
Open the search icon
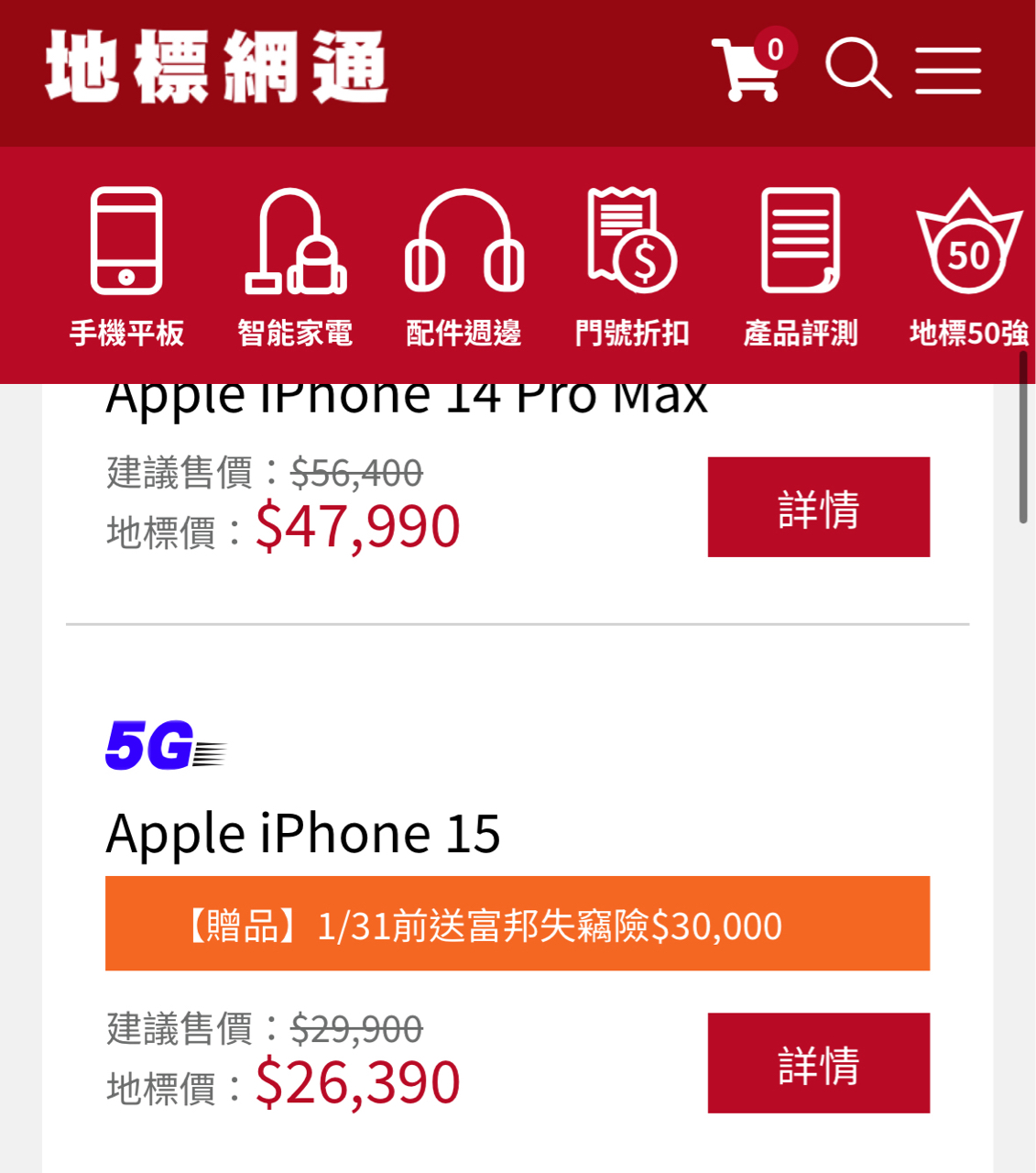tap(857, 68)
